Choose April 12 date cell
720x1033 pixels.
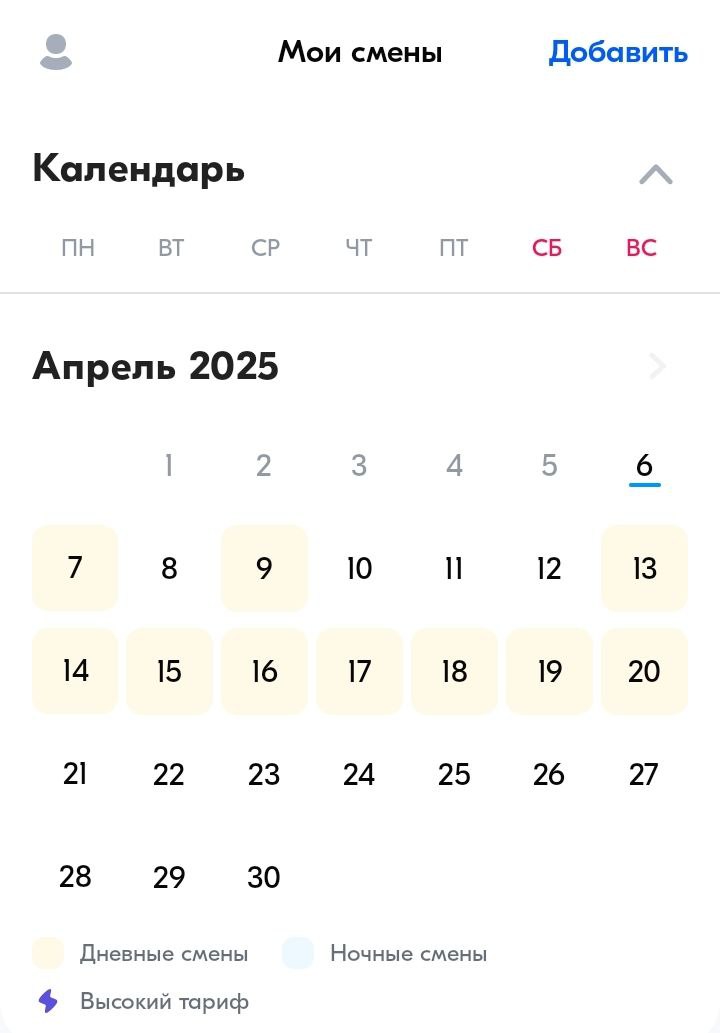click(549, 569)
